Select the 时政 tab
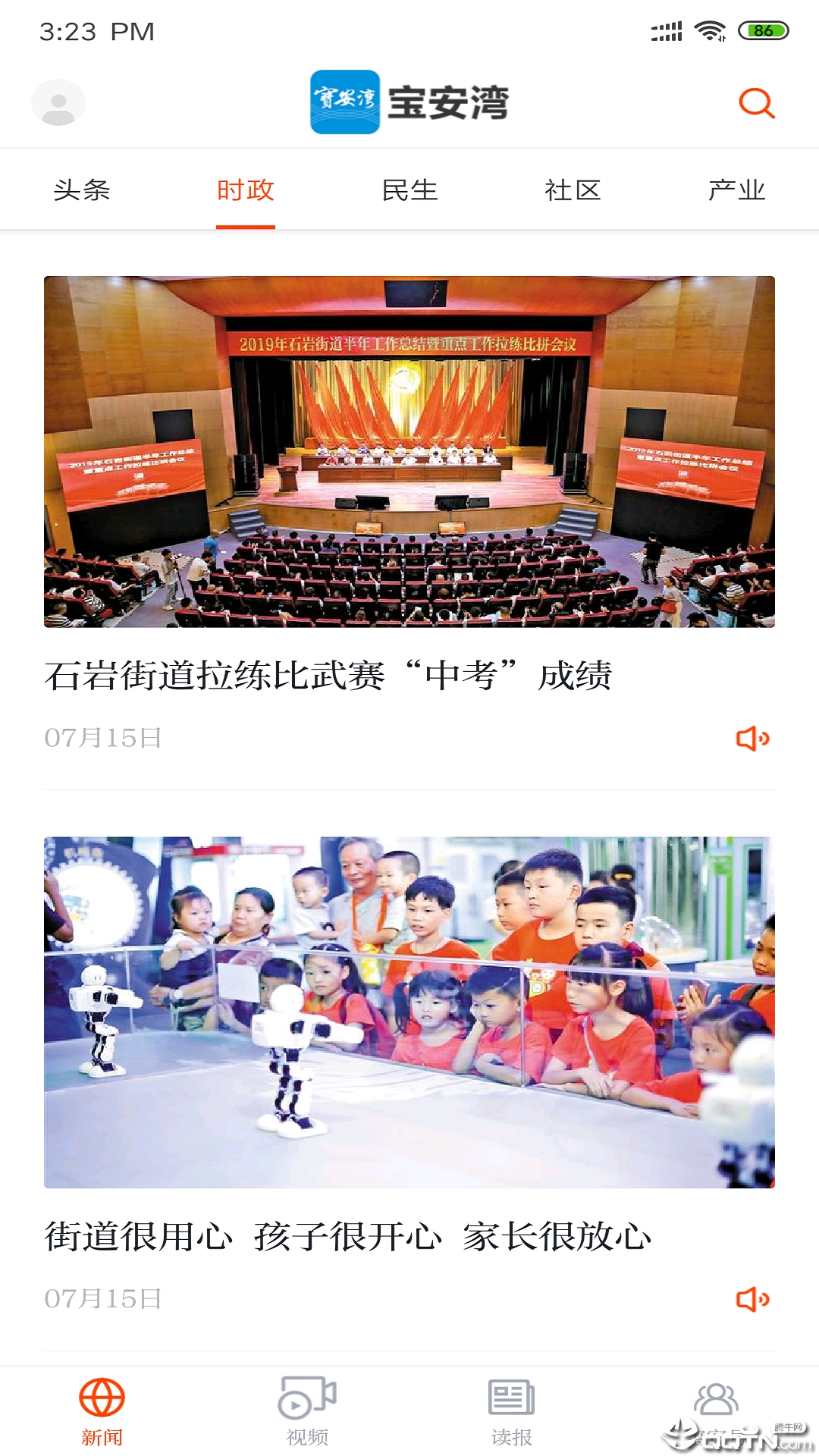The width and height of the screenshot is (819, 1456). (x=245, y=190)
